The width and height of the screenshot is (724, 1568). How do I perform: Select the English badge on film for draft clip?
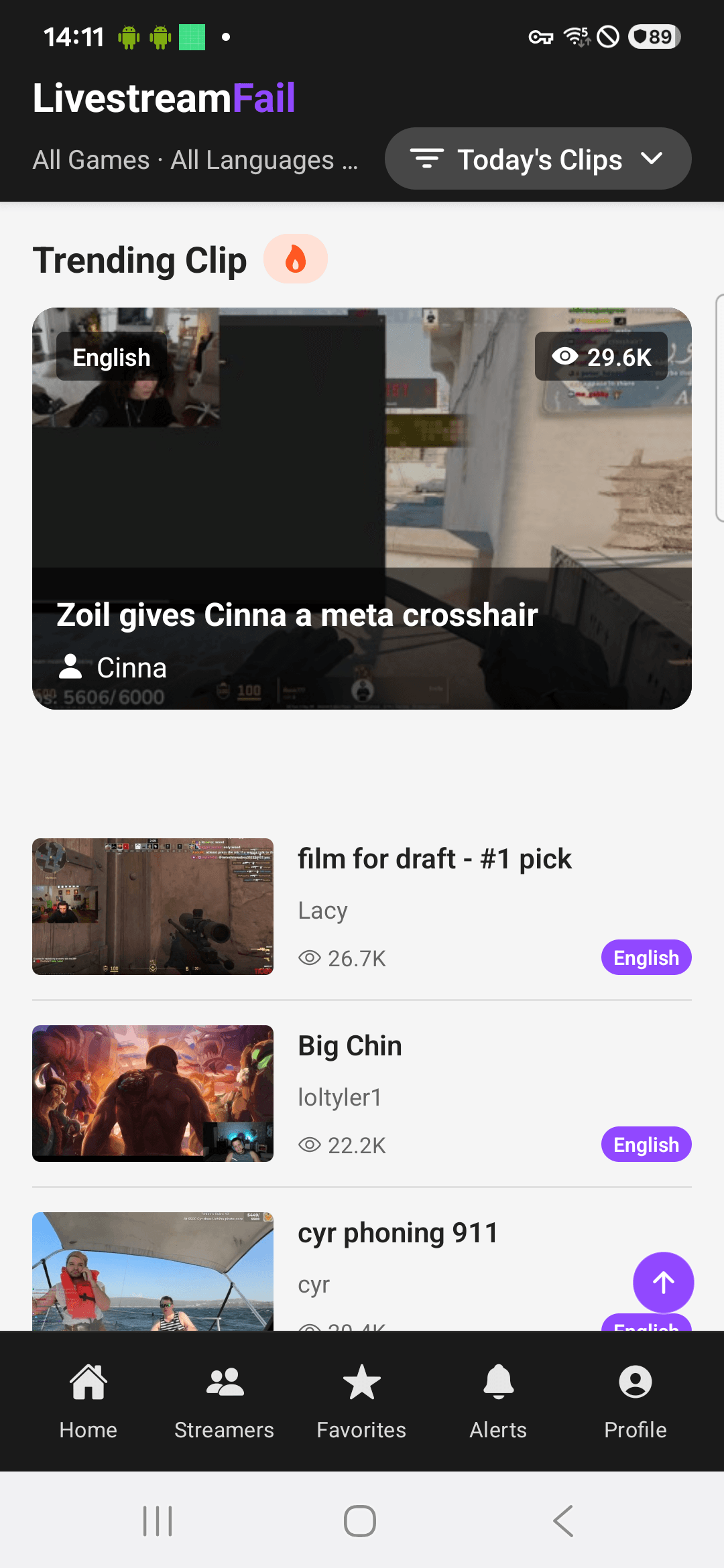point(646,957)
